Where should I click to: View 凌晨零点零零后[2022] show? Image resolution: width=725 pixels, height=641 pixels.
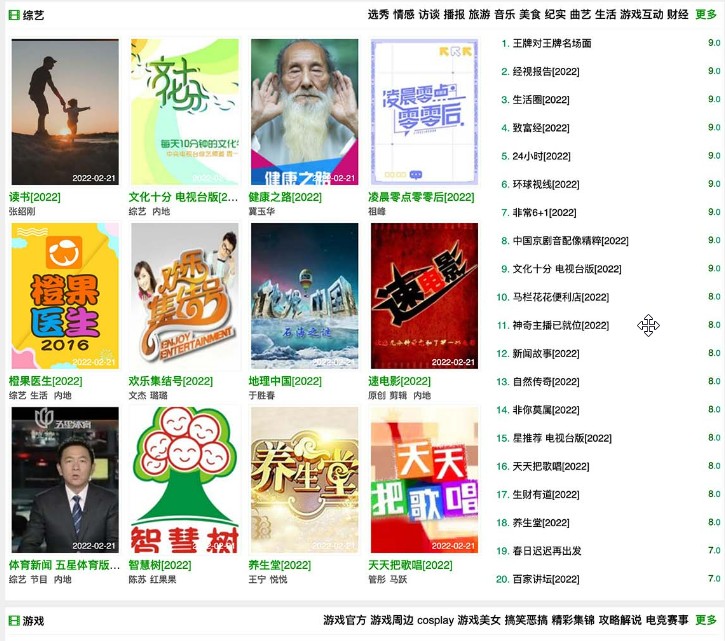424,112
